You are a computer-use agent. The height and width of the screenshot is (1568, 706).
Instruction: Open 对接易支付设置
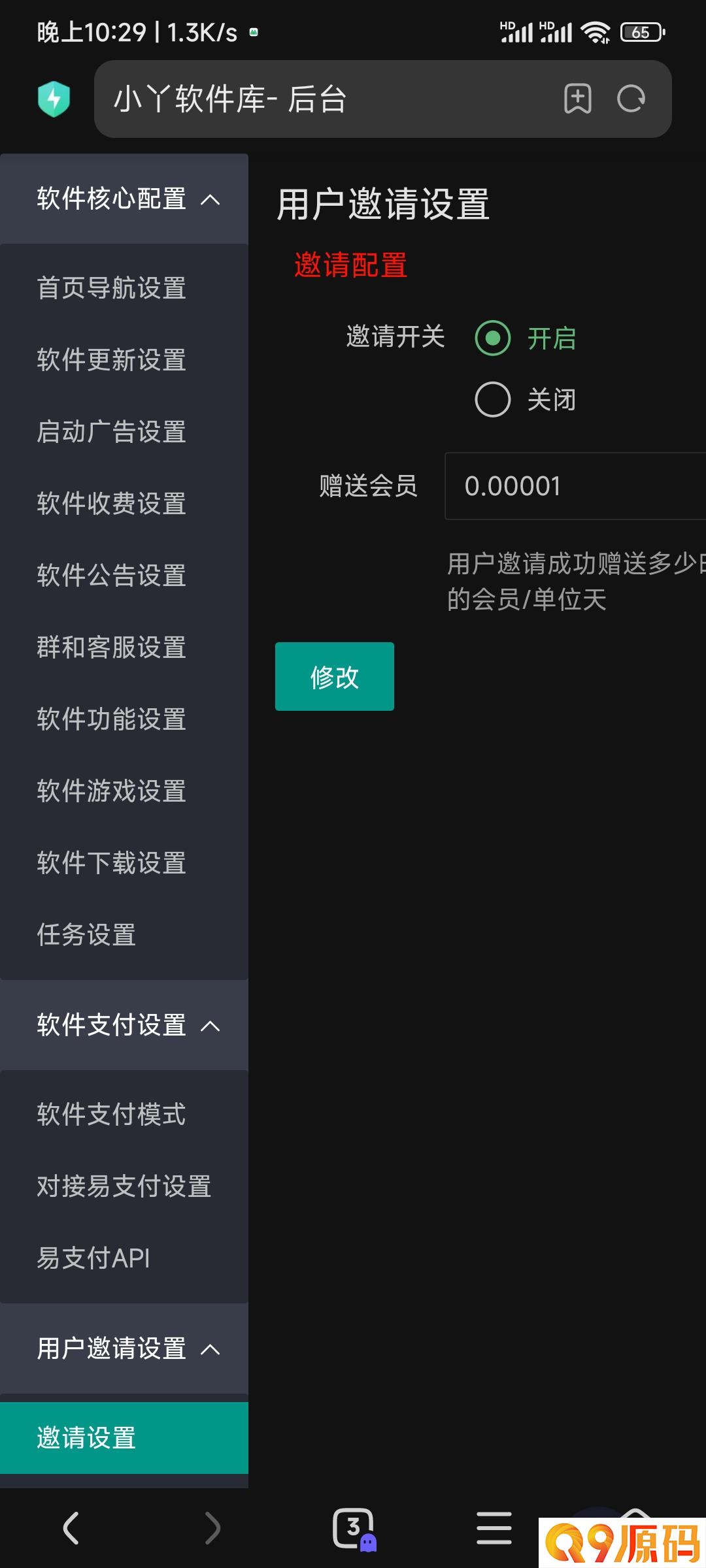tap(124, 1186)
